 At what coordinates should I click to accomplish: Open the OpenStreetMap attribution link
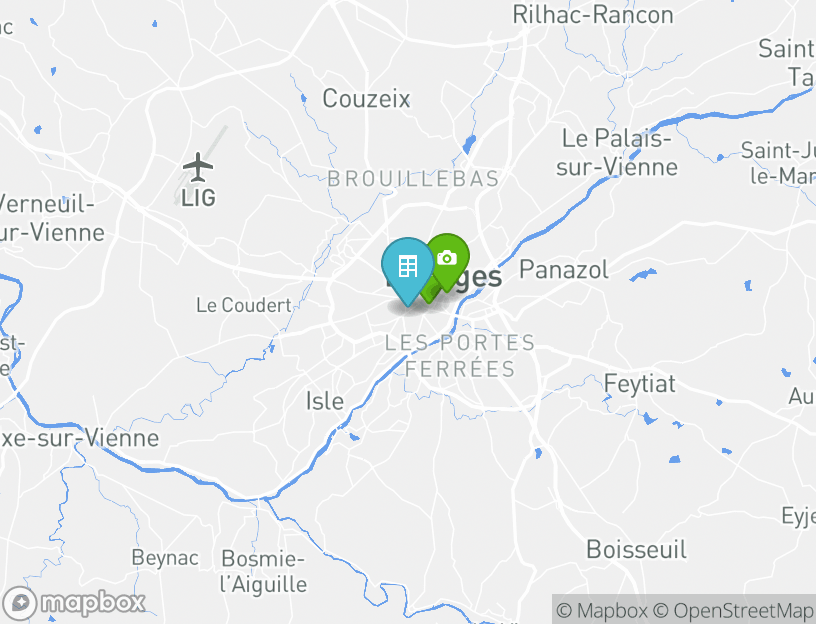[734, 610]
